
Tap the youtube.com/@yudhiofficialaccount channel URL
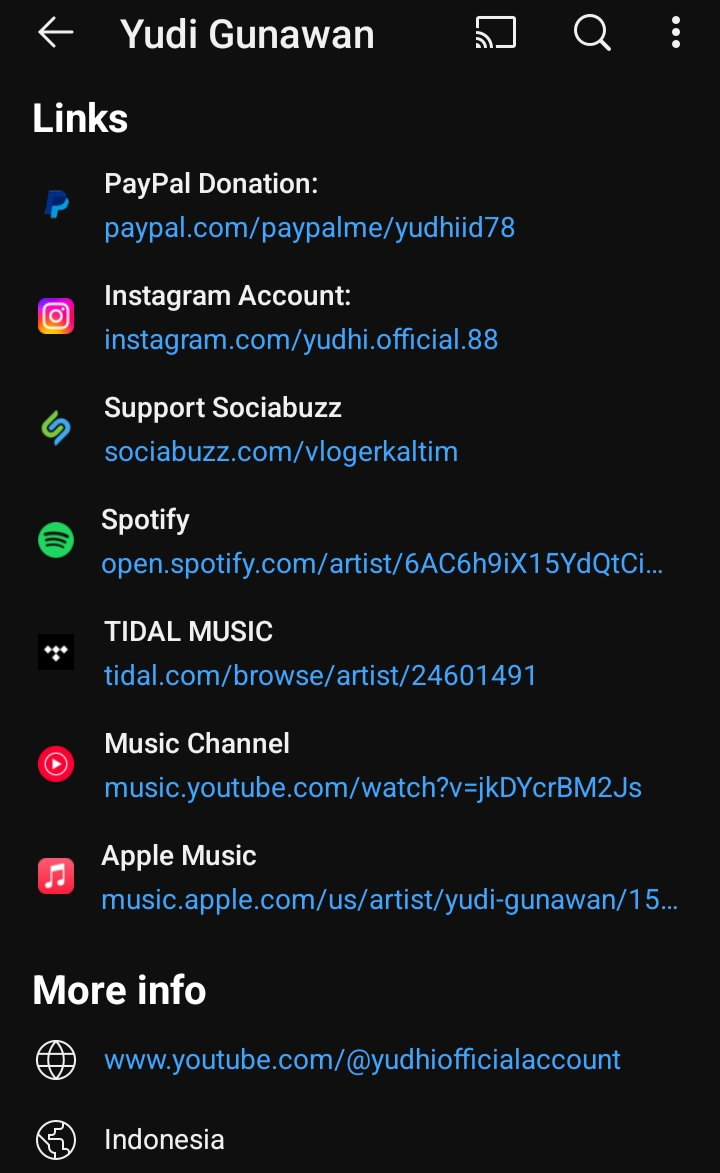coord(362,1059)
